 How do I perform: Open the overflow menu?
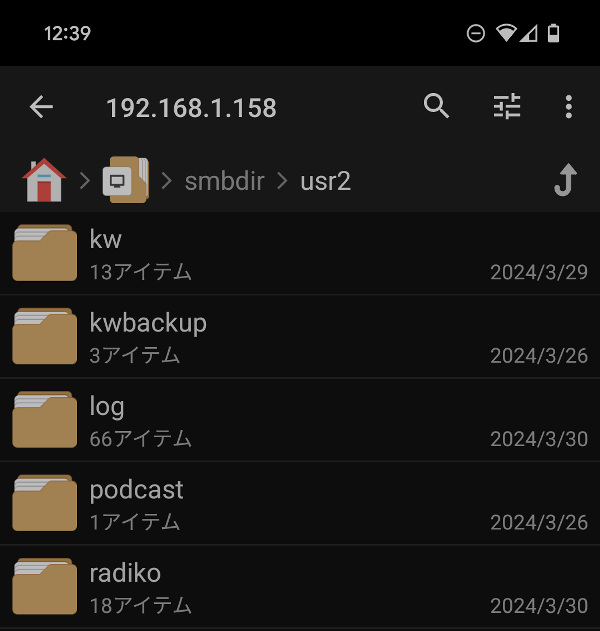[x=568, y=107]
